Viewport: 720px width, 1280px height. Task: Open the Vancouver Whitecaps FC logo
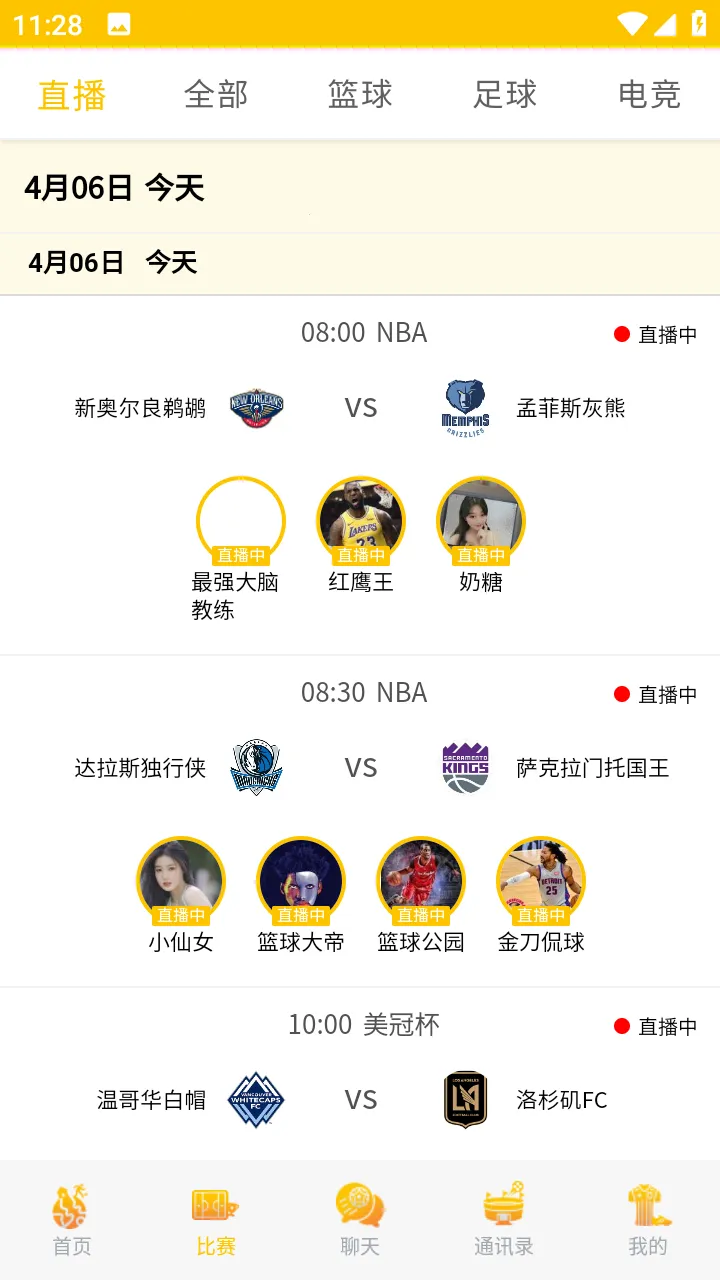(x=257, y=1098)
